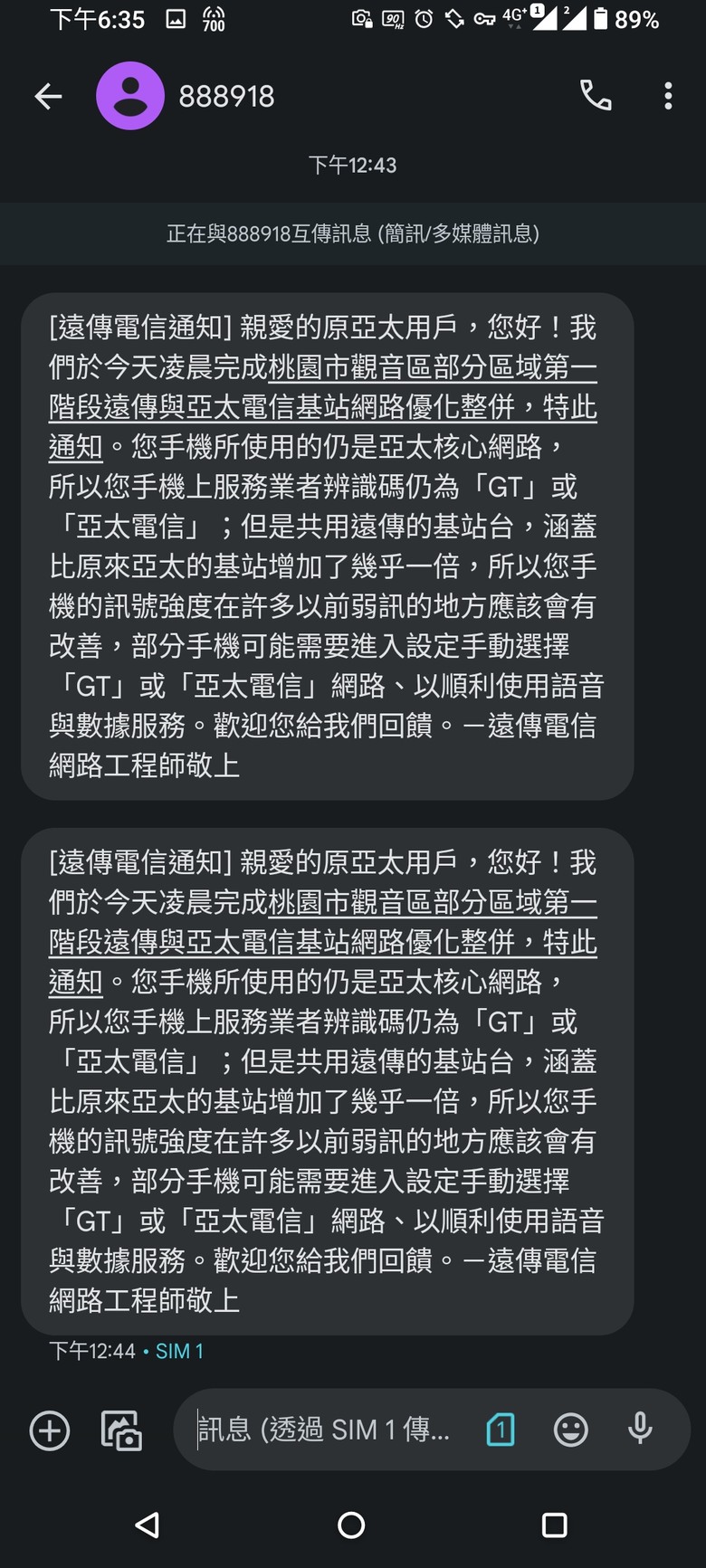The width and height of the screenshot is (706, 1568).
Task: Go to the system home screen
Action: coord(351,1525)
